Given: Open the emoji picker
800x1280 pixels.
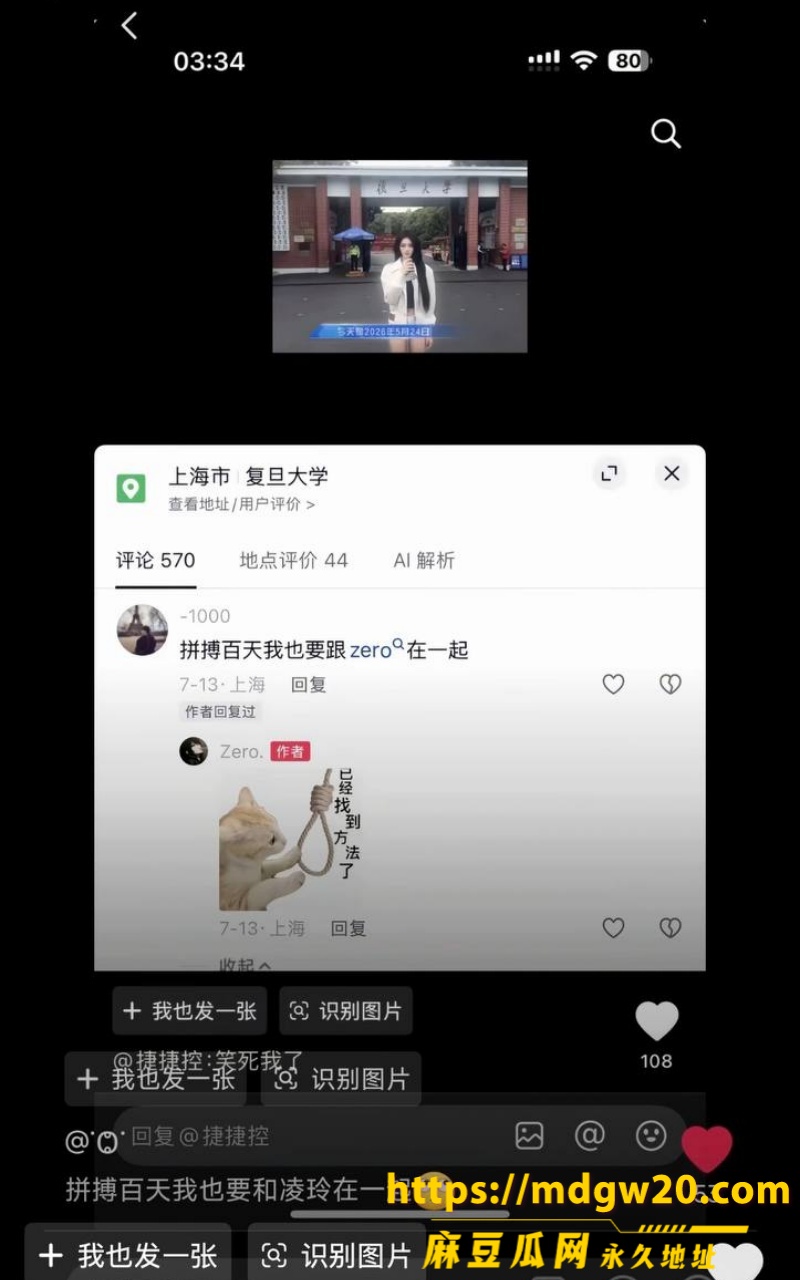Looking at the screenshot, I should (x=651, y=1135).
